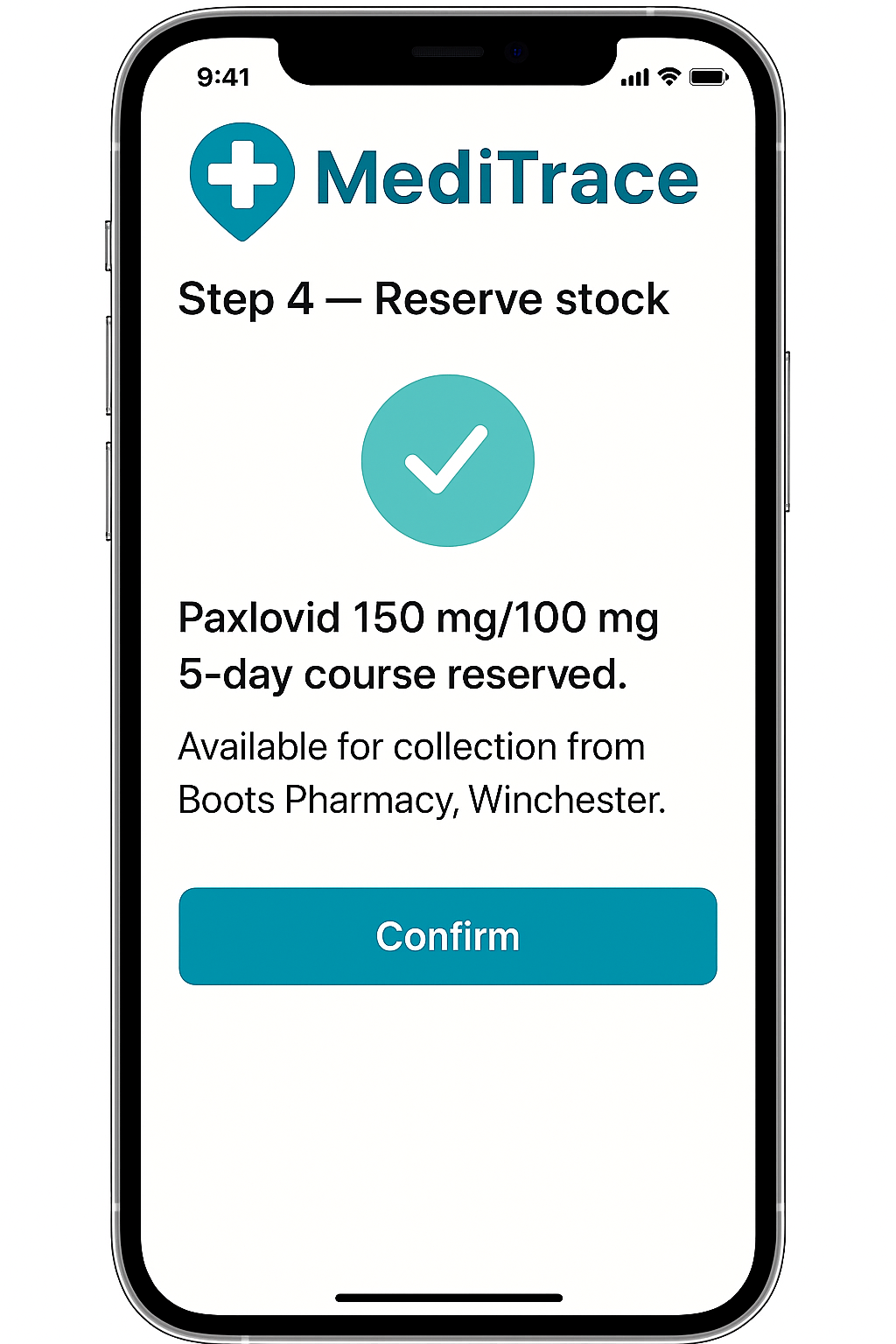Screen dimensions: 896x1344
Task: Confirm the Paxlovid reservation
Action: point(447,936)
